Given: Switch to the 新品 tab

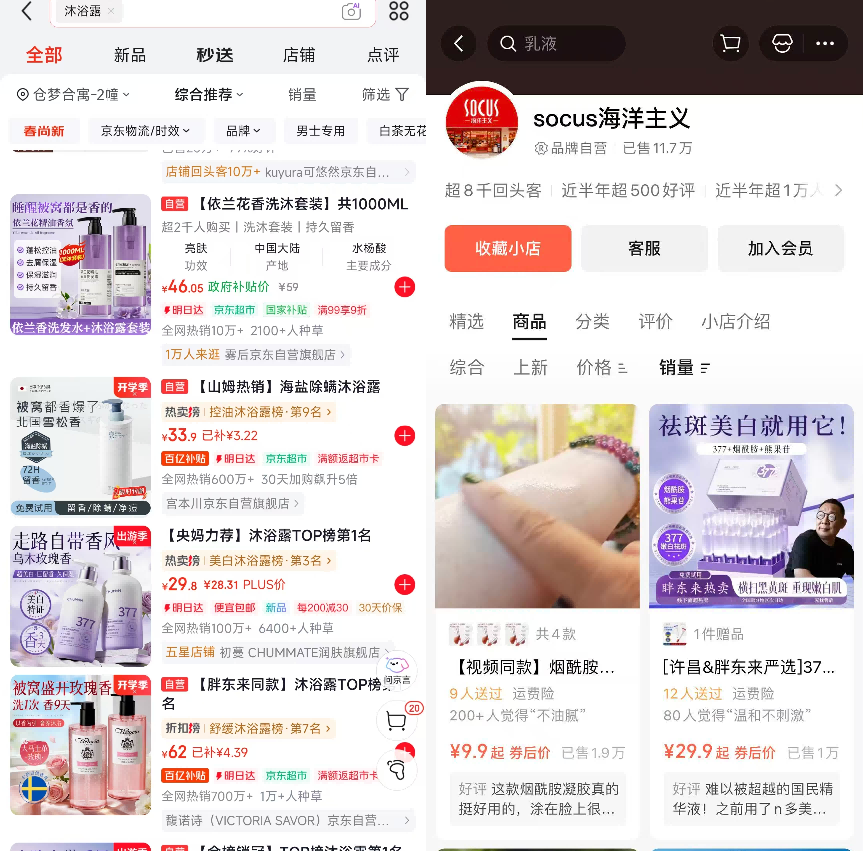Looking at the screenshot, I should tap(130, 55).
